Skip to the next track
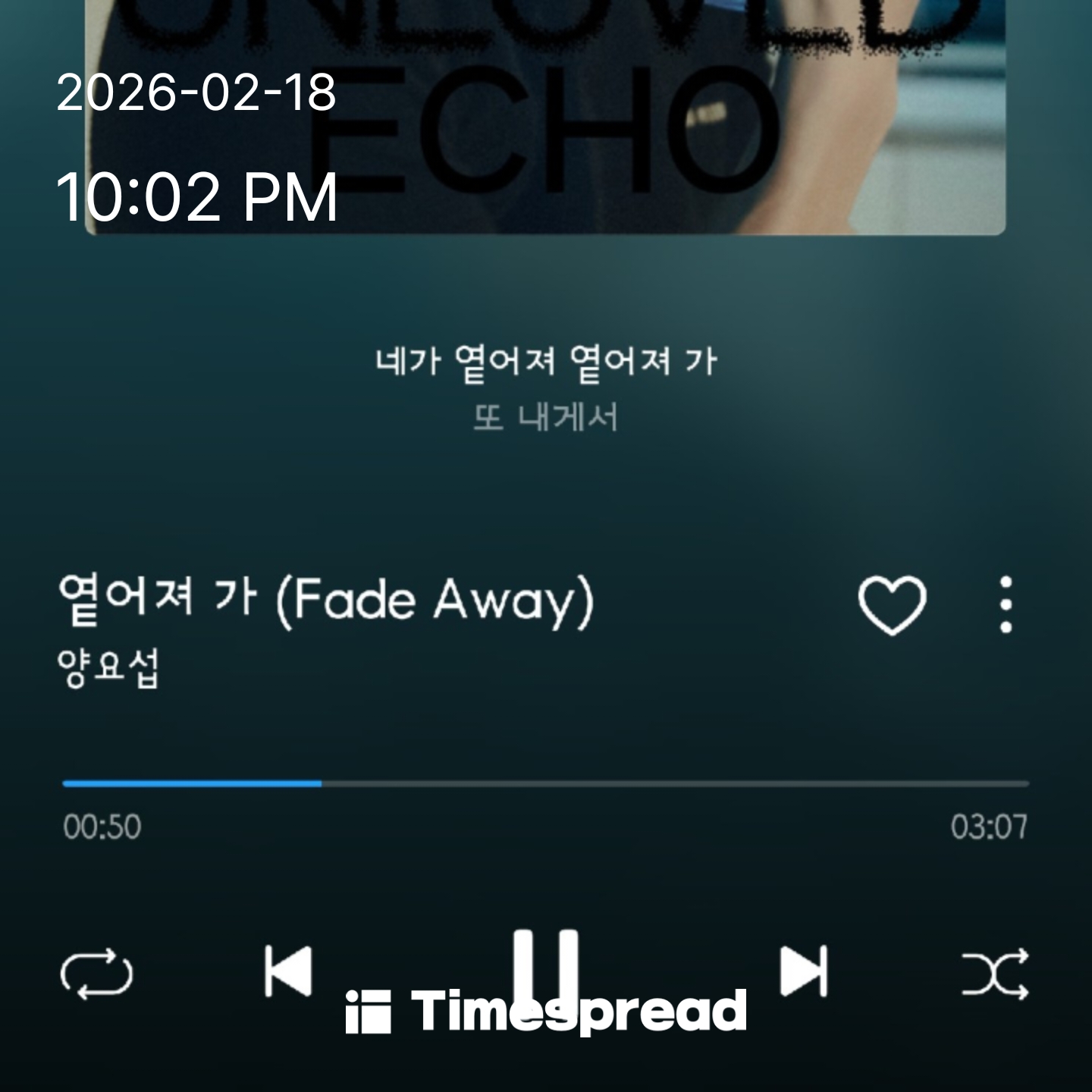1092x1092 pixels. 804,971
